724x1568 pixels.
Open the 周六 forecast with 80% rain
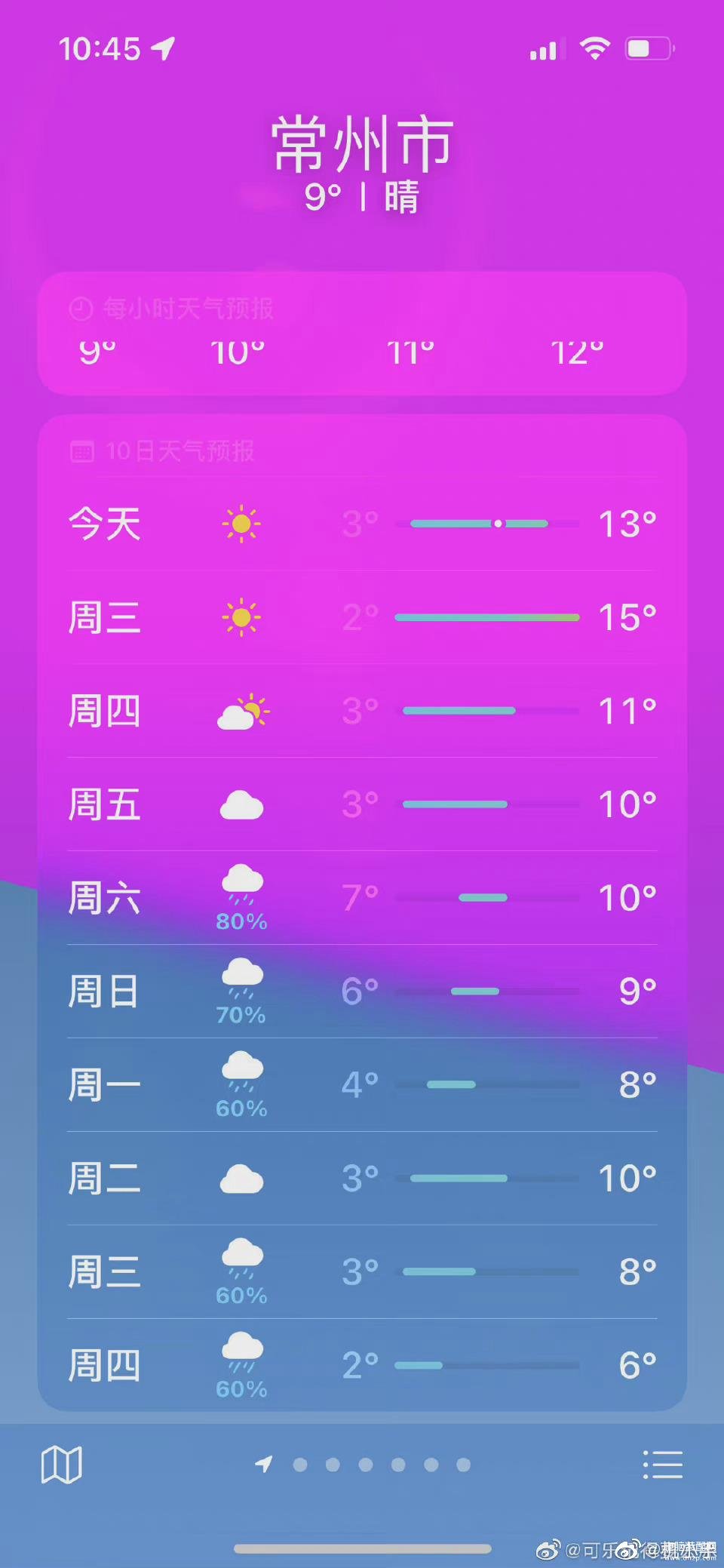point(362,898)
